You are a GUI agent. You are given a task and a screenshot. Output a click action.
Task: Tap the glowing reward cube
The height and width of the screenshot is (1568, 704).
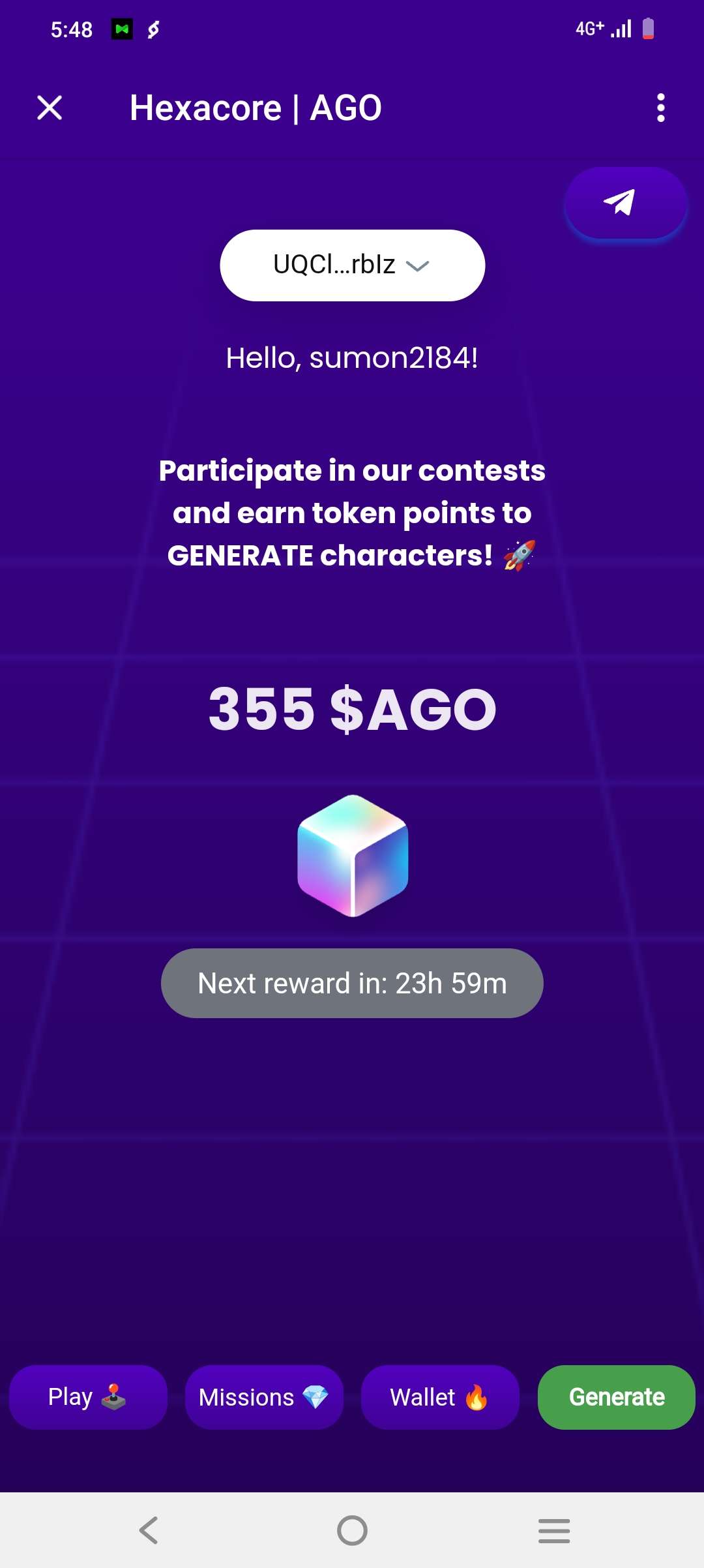(353, 855)
